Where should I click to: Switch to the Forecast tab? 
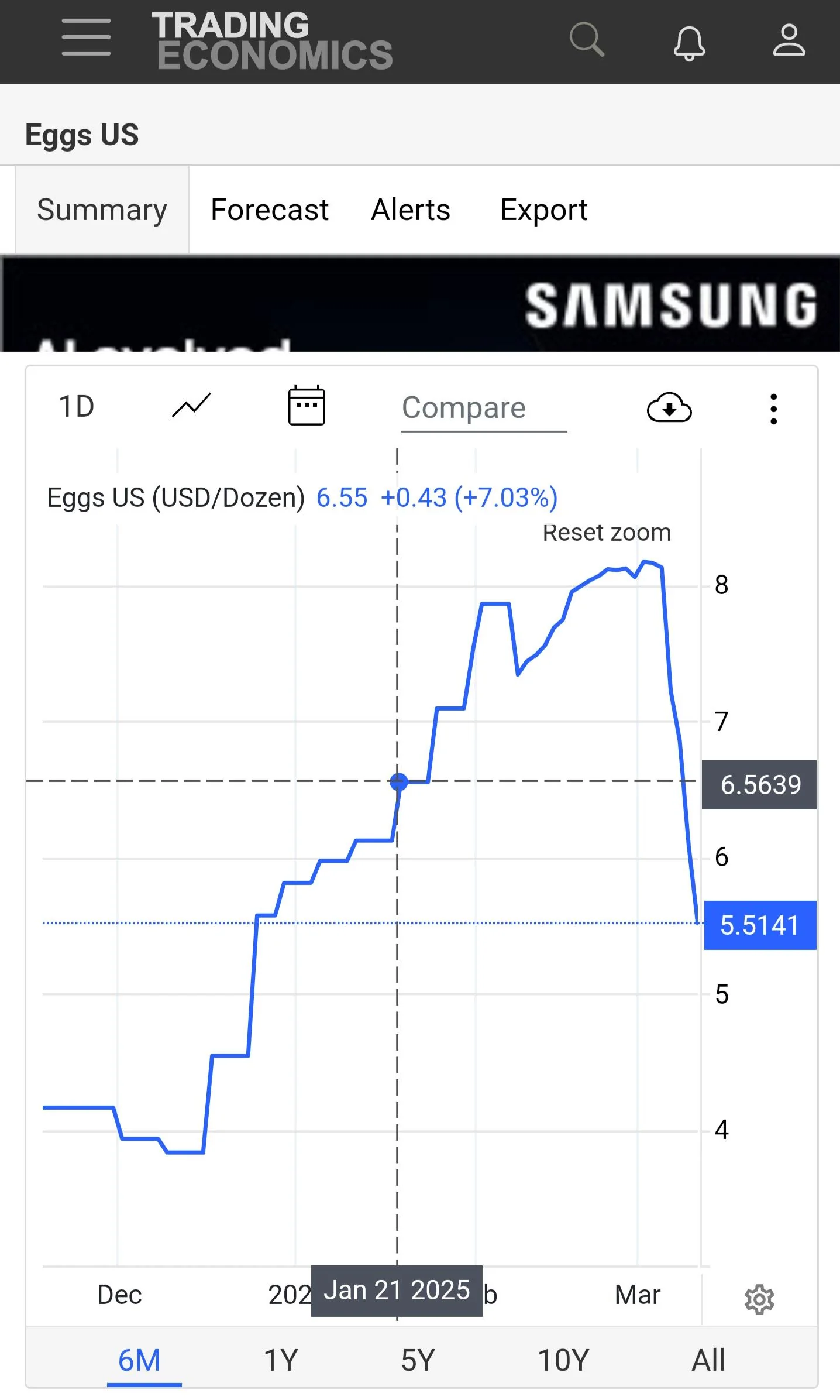[x=269, y=210]
